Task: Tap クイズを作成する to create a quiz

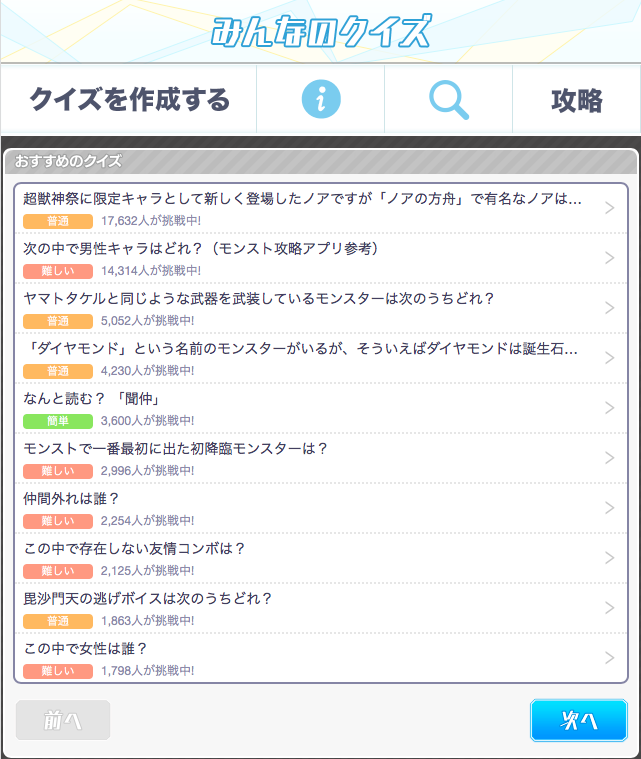Action: pos(129,100)
